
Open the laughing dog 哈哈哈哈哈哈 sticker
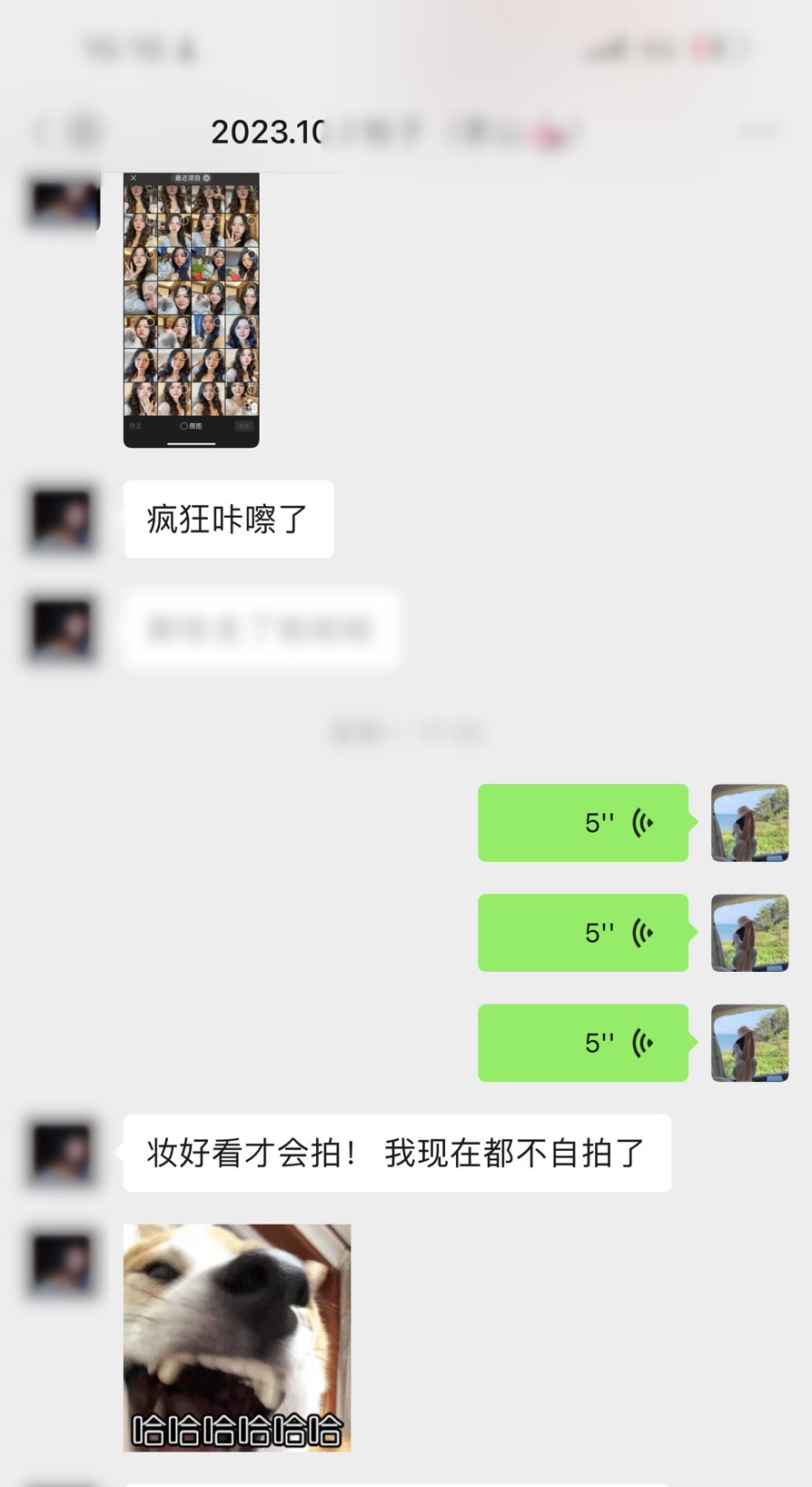coord(237,1337)
